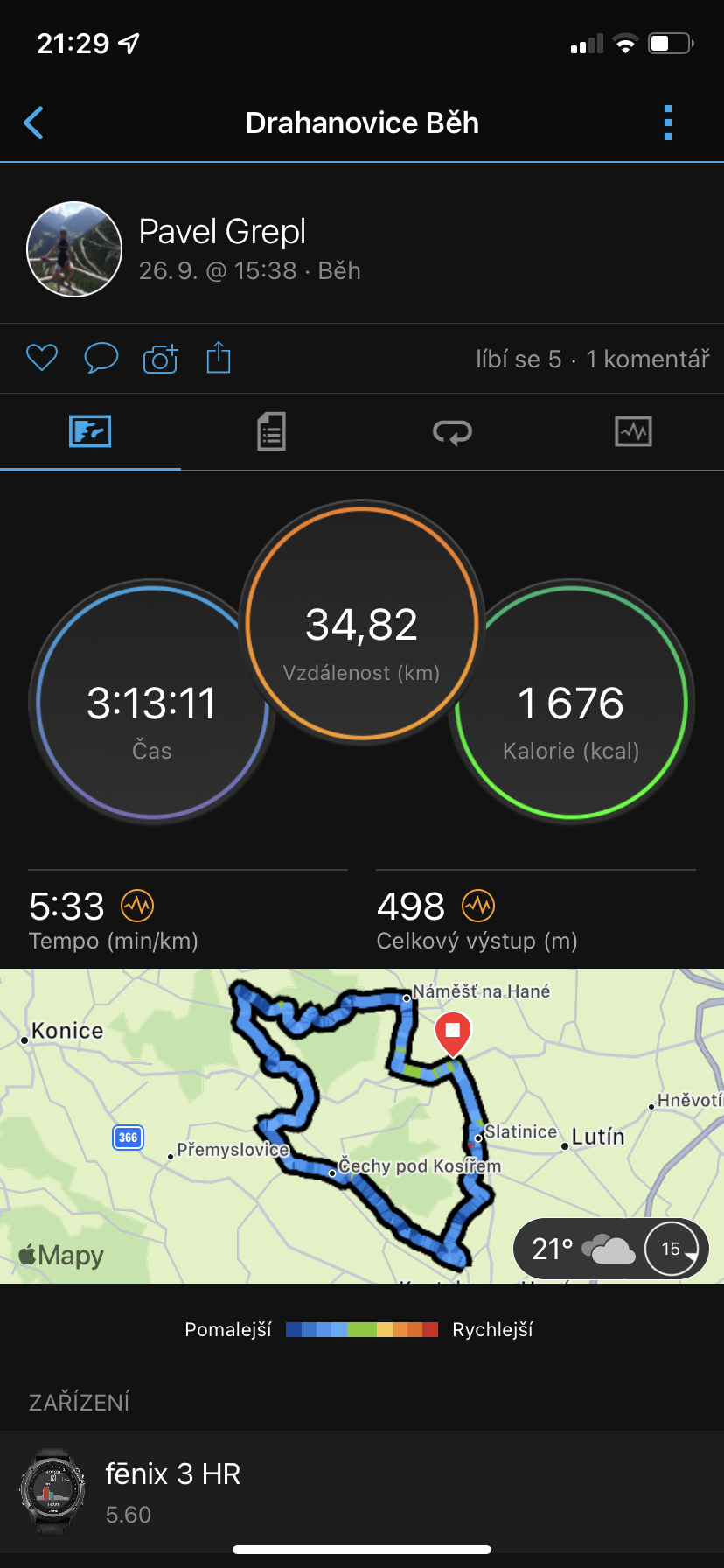Tap the 21° weather widget on the map

click(610, 1249)
